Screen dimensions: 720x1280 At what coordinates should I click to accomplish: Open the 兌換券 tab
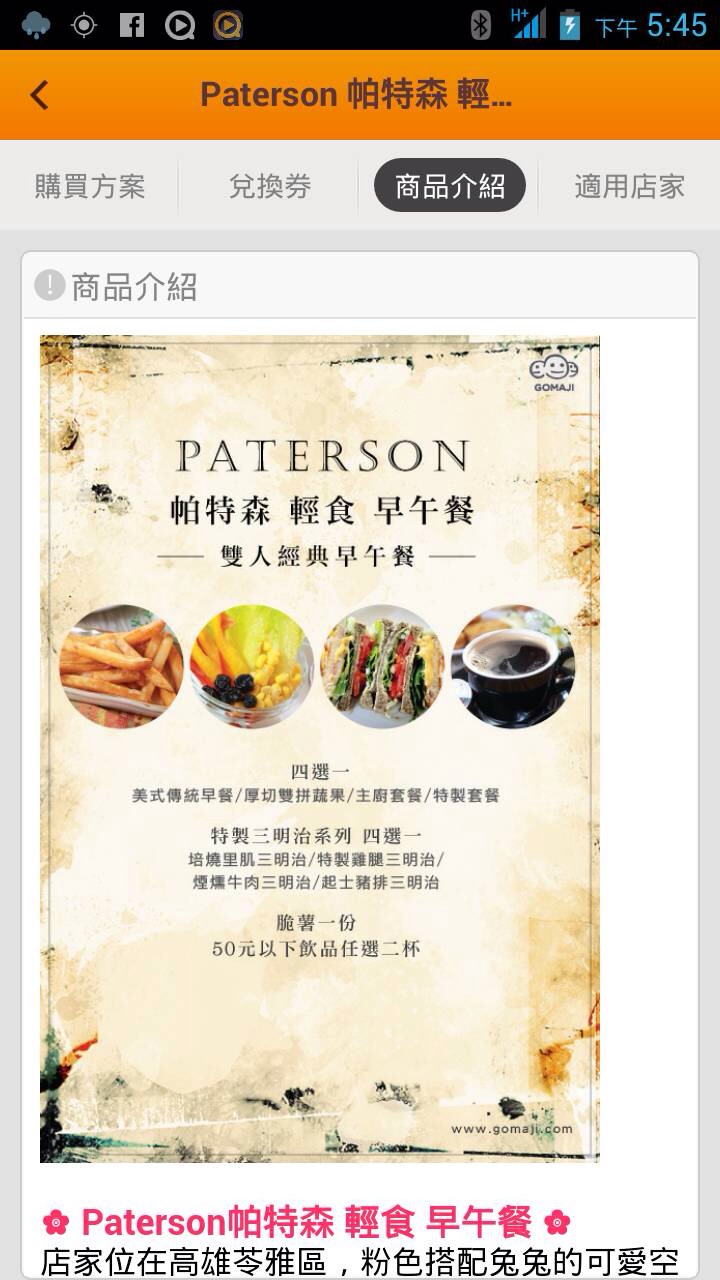coord(270,186)
